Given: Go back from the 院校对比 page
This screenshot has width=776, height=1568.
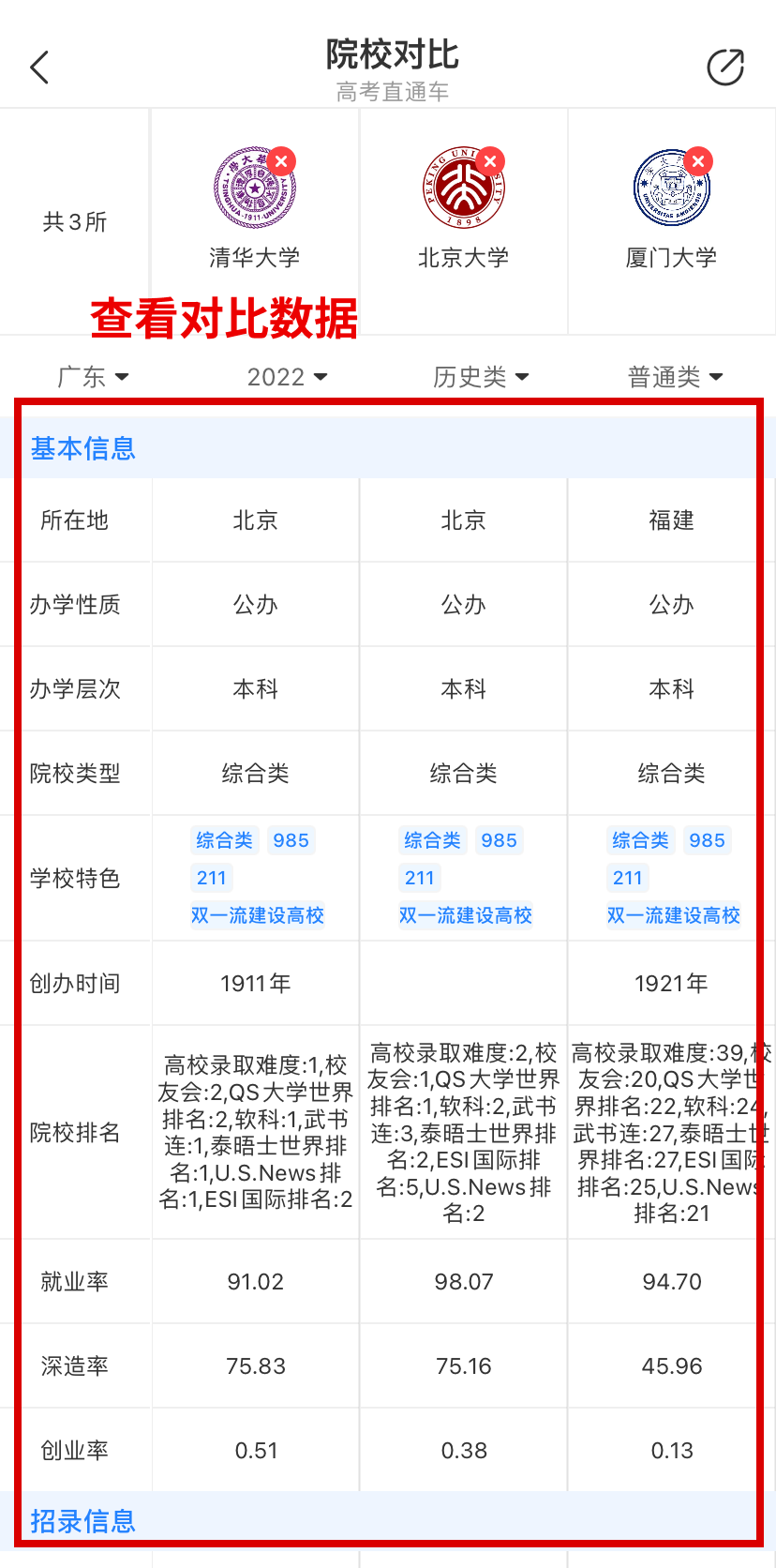Looking at the screenshot, I should tap(39, 68).
